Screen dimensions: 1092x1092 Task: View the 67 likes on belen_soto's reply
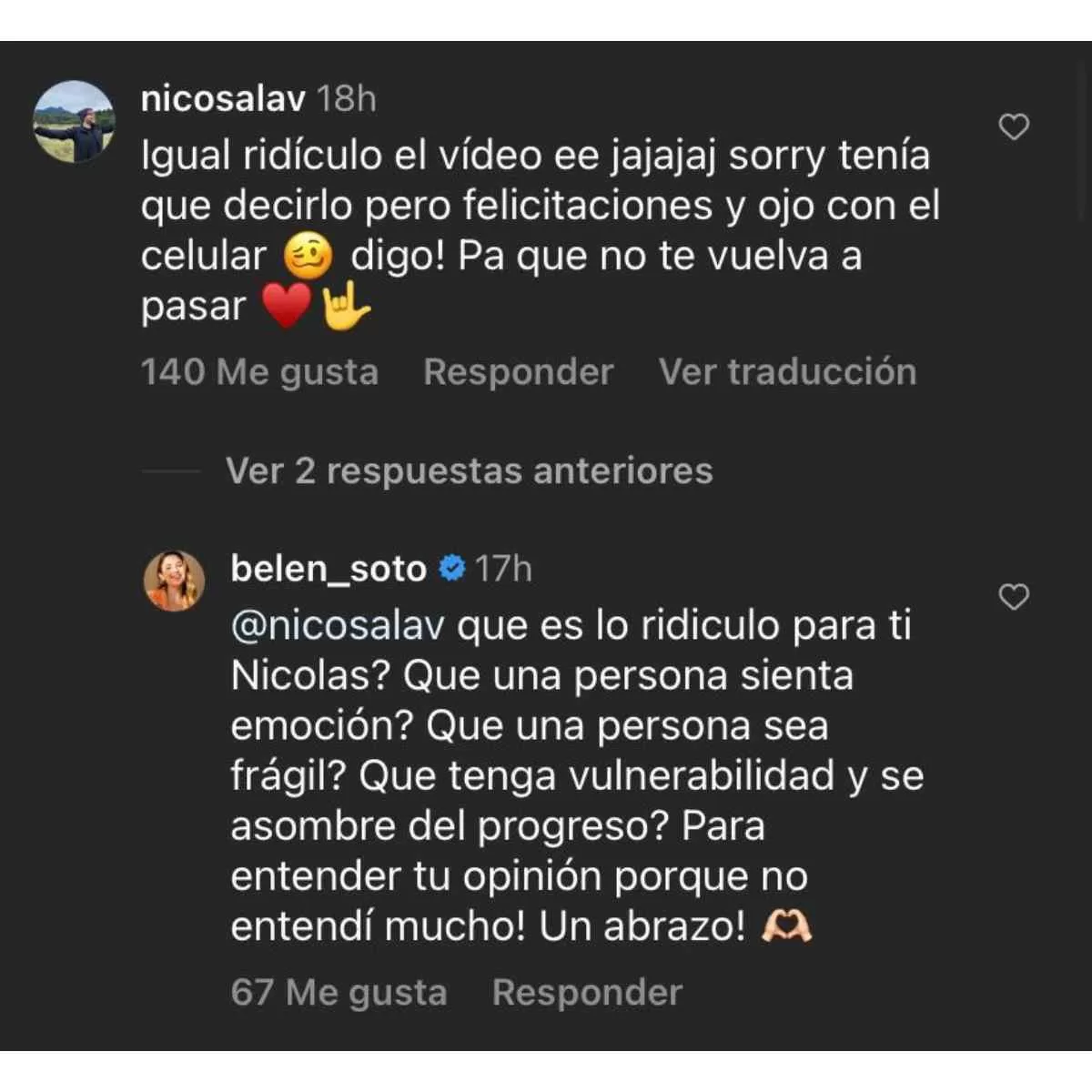(339, 993)
